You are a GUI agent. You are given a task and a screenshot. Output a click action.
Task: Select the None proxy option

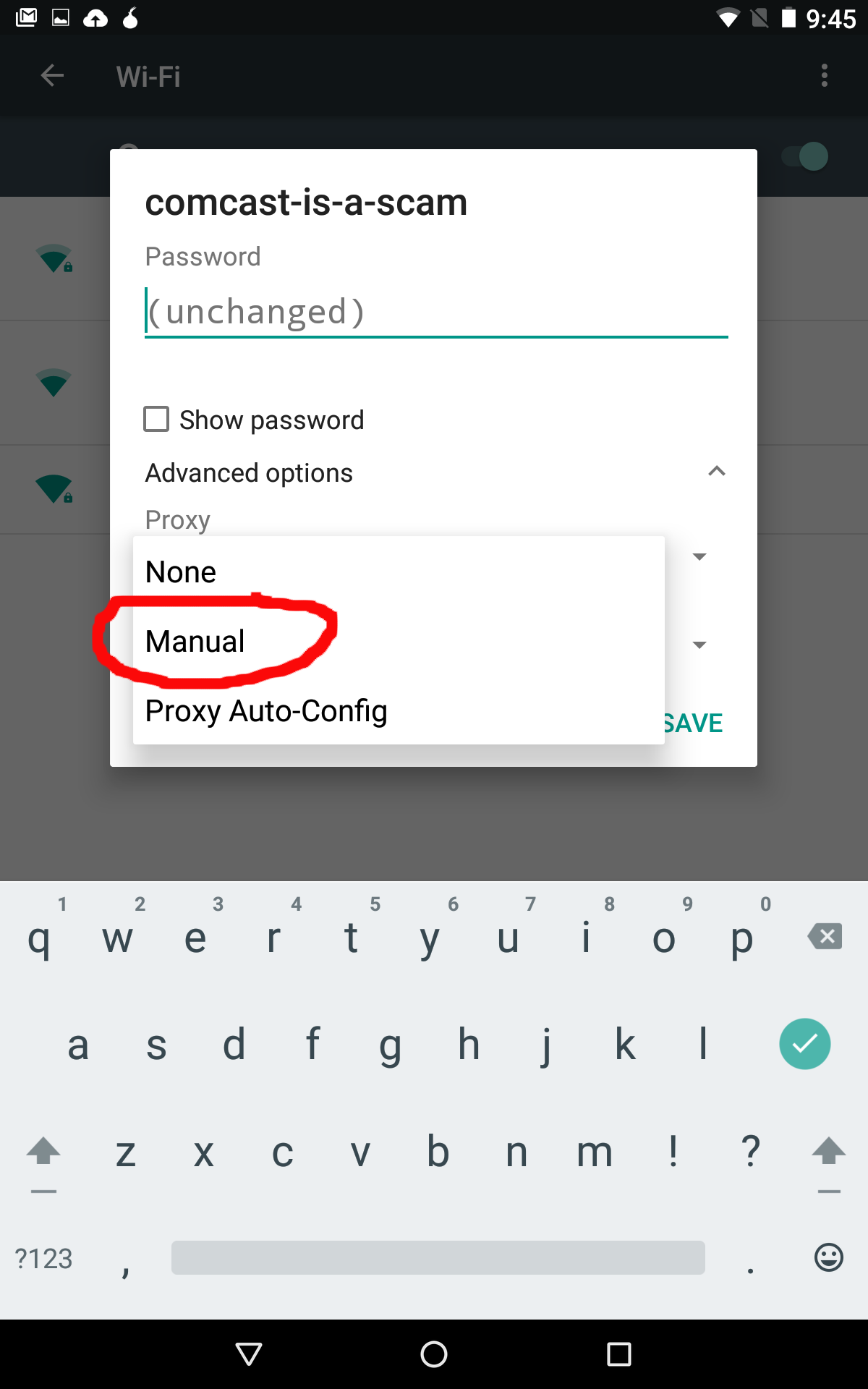coord(399,572)
